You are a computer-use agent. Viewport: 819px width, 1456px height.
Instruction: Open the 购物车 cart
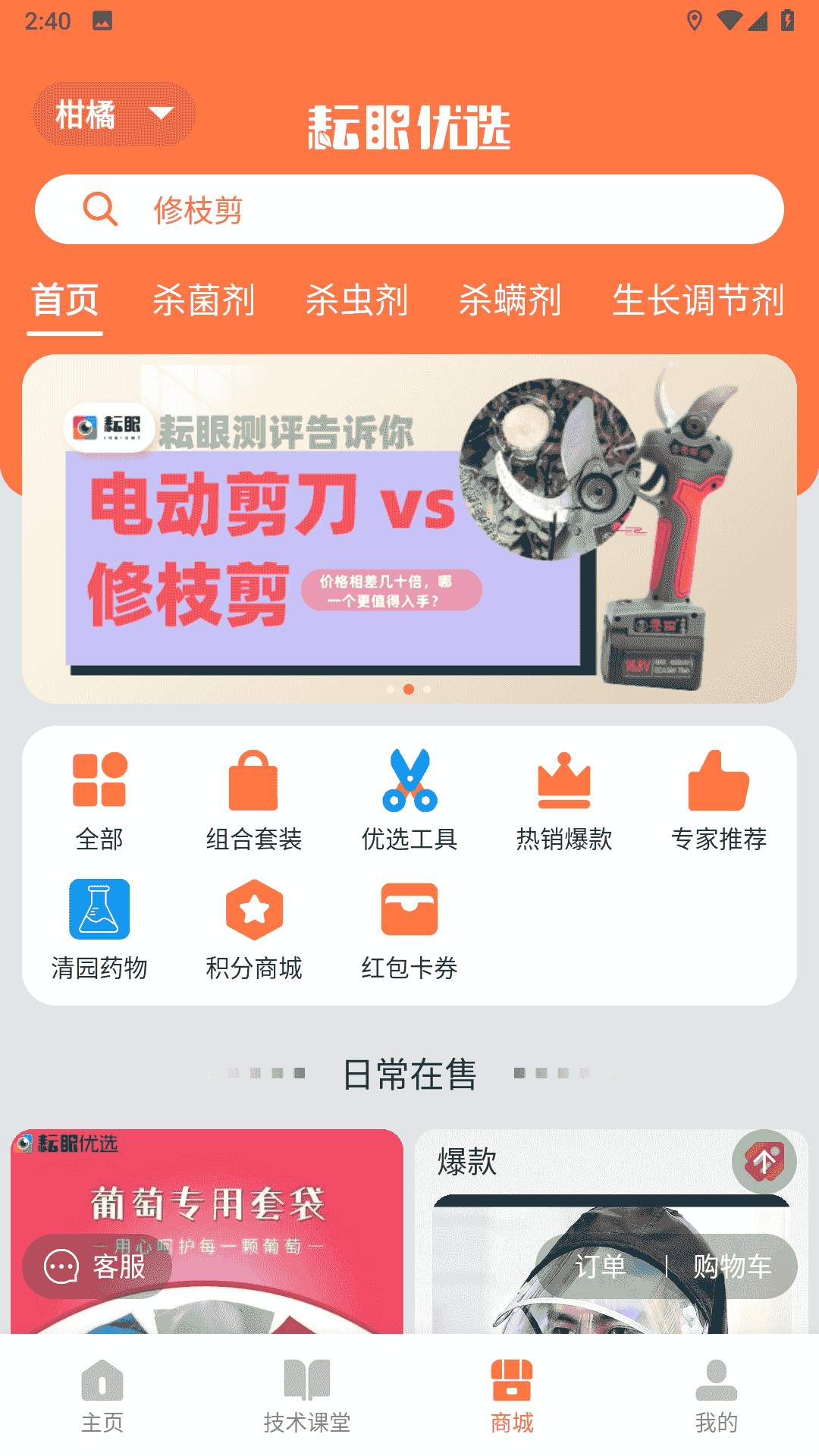coord(733,1266)
